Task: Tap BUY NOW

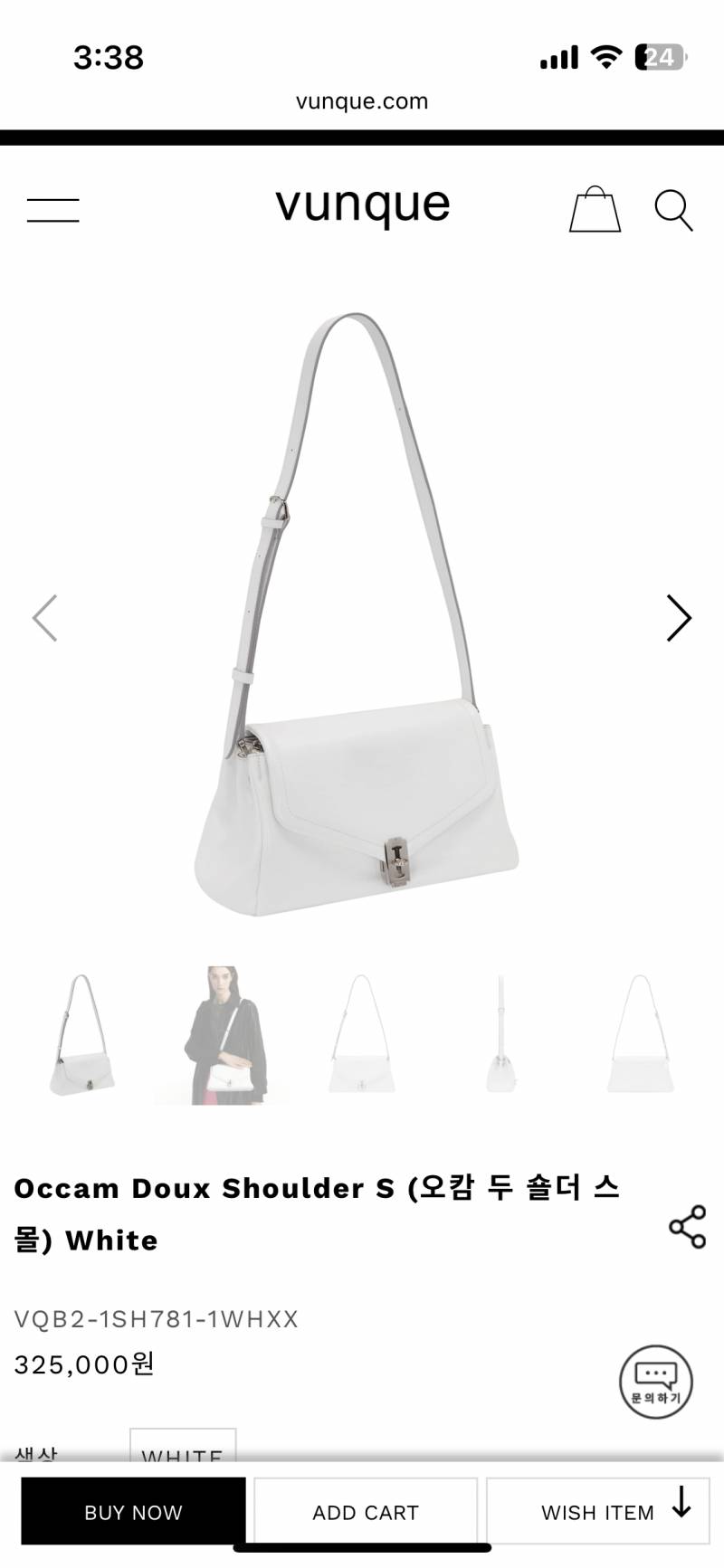Action: point(133,1512)
